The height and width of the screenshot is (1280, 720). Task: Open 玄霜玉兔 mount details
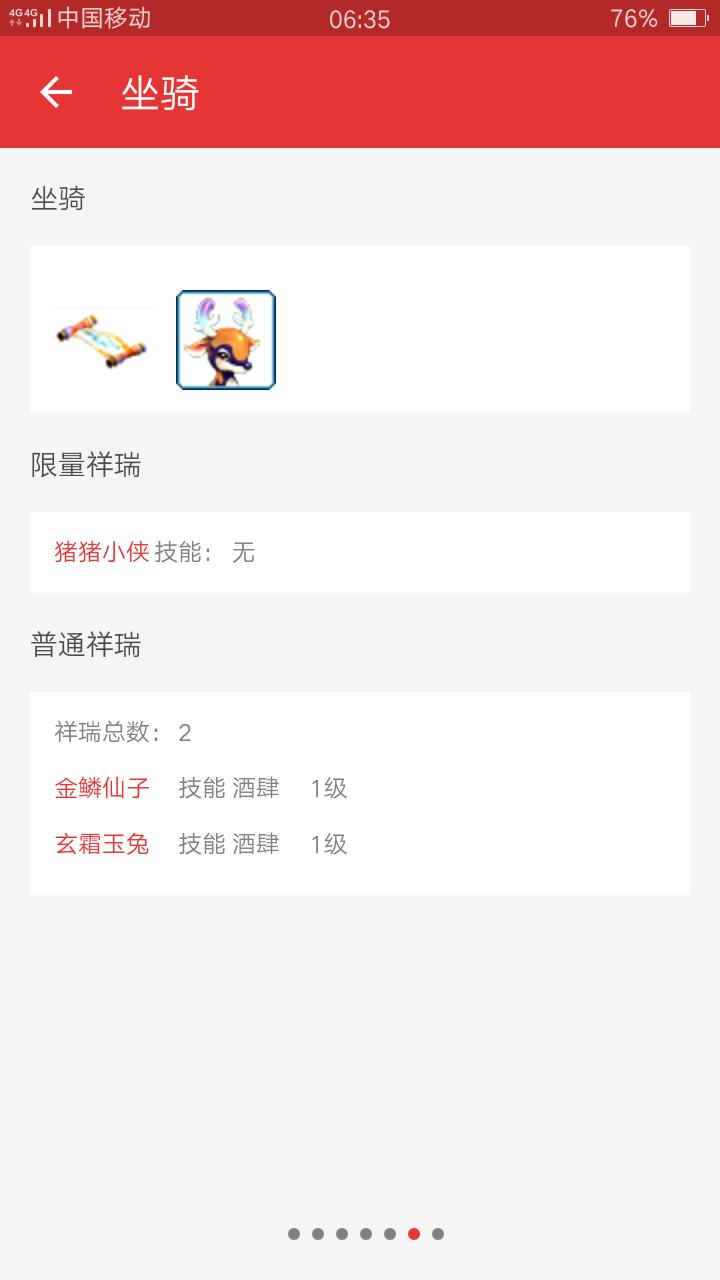tap(101, 844)
